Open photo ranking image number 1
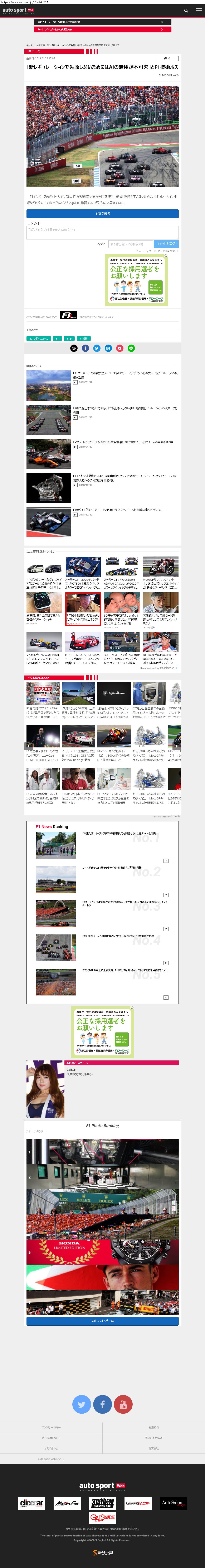 point(102,1151)
